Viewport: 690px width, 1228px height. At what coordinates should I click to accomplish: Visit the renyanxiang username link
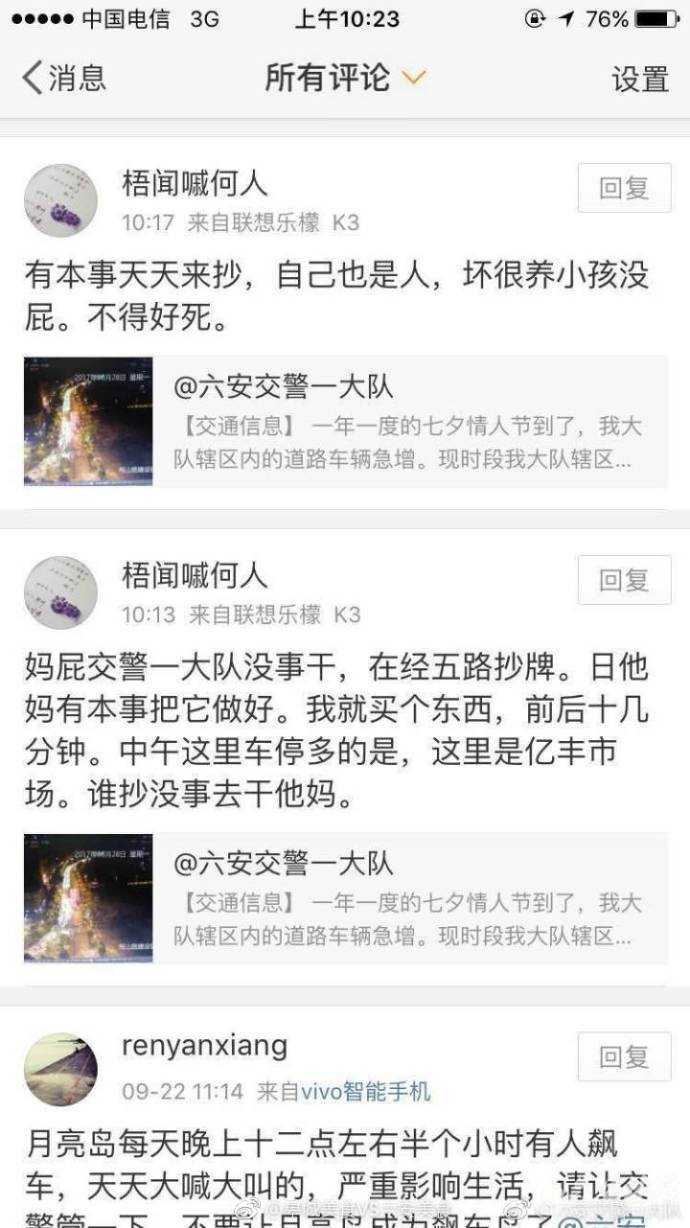[x=204, y=1046]
